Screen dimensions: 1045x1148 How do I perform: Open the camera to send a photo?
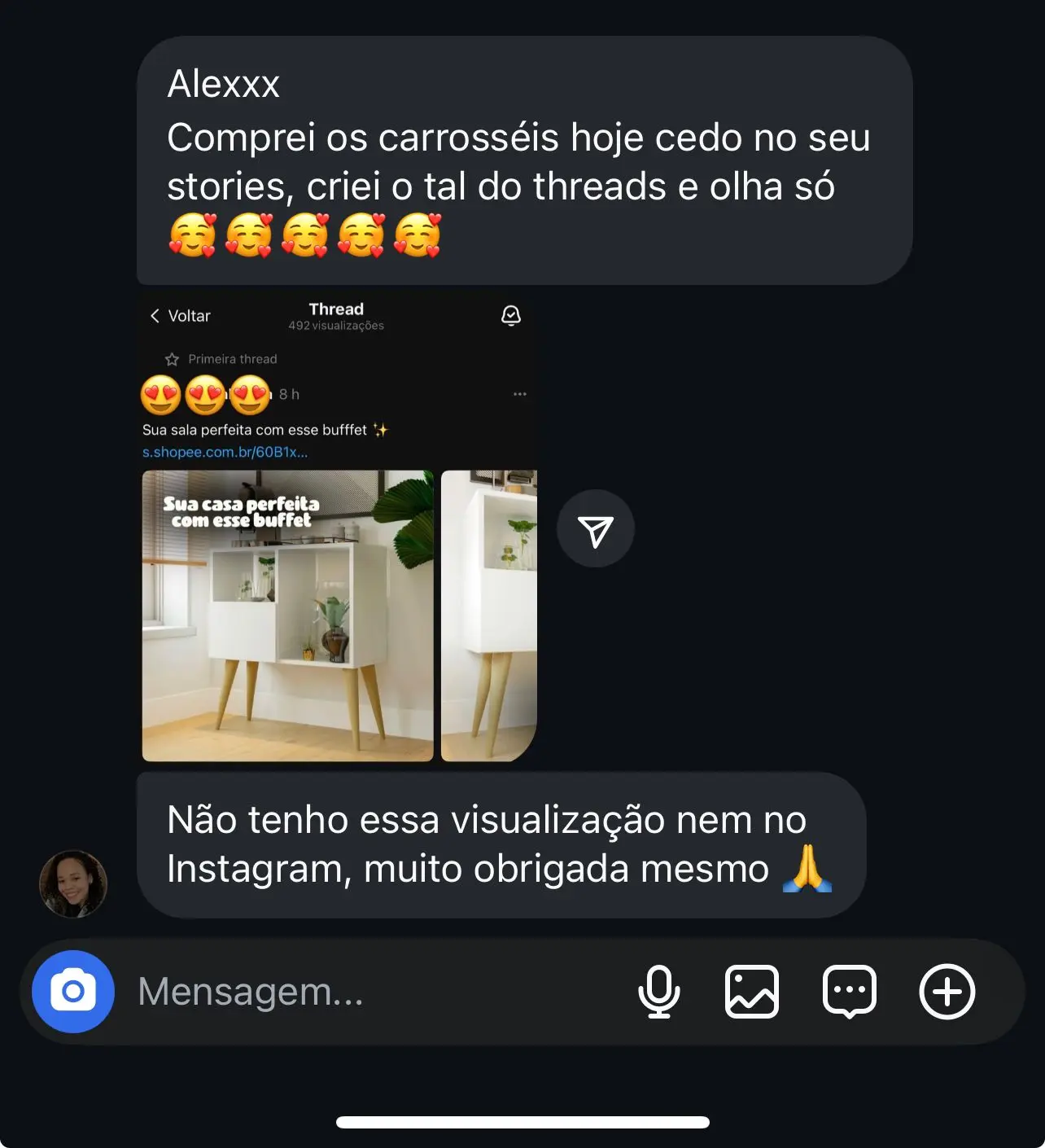click(72, 992)
